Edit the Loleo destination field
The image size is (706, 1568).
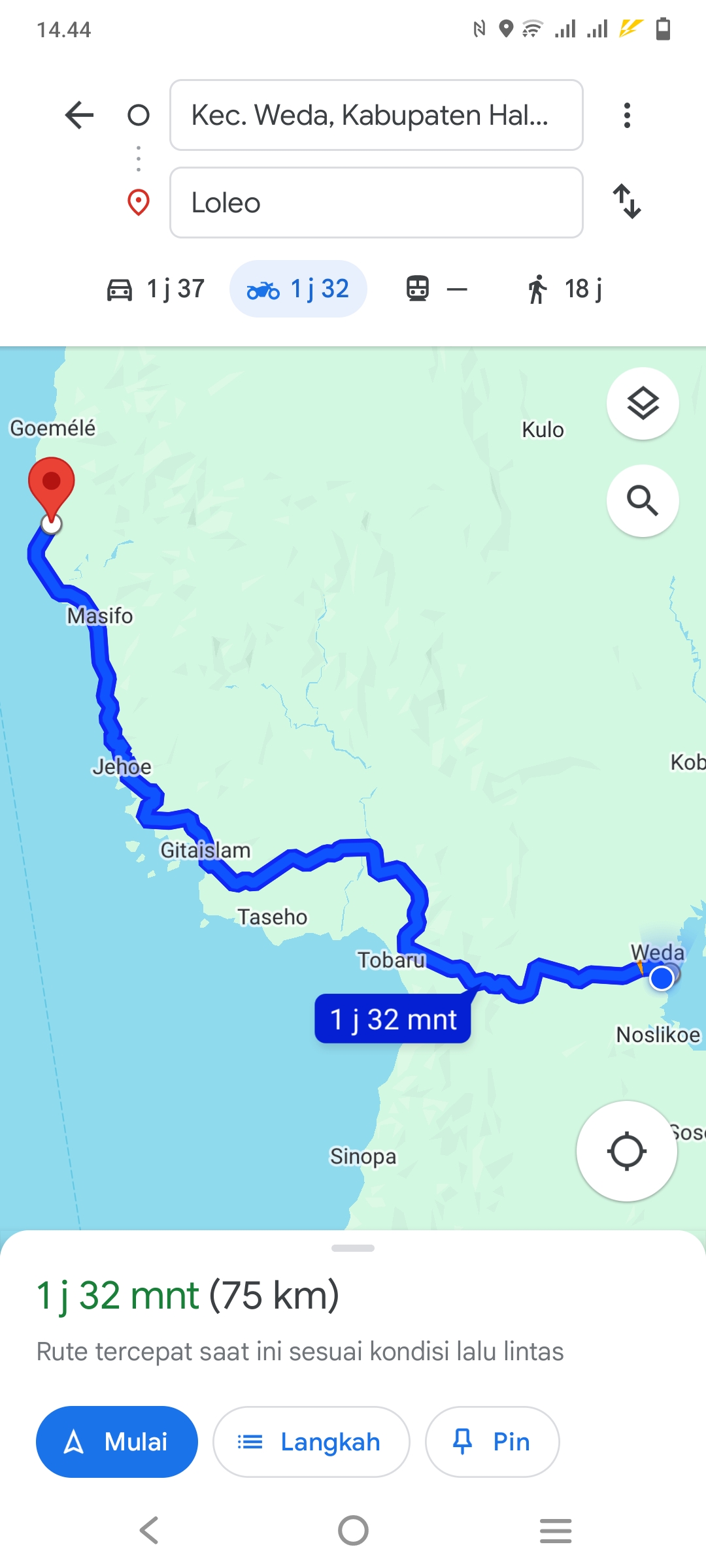coord(376,203)
